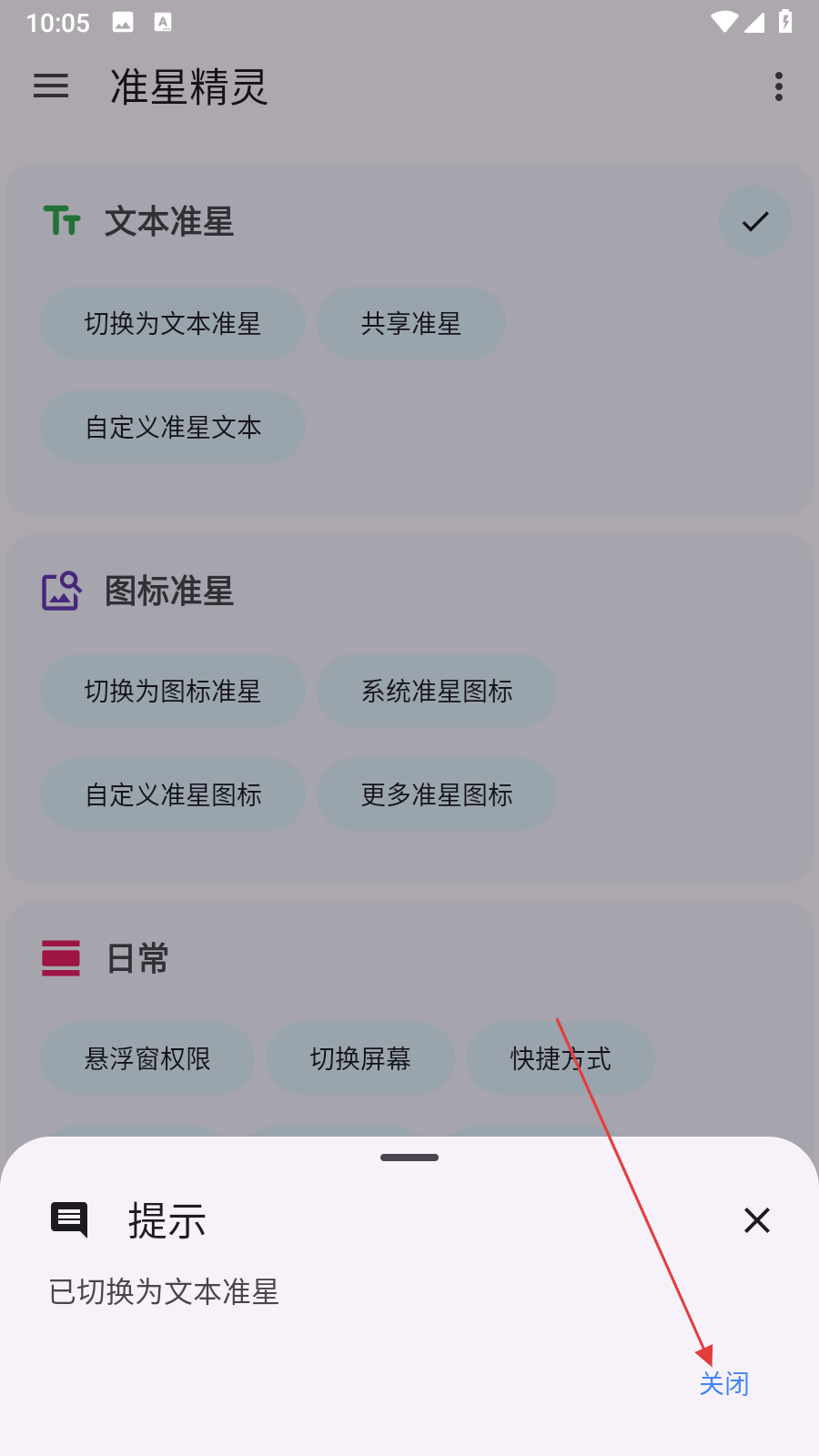The image size is (819, 1456).
Task: Tap the 关闭 button in the prompt
Action: pyautogui.click(x=723, y=1383)
